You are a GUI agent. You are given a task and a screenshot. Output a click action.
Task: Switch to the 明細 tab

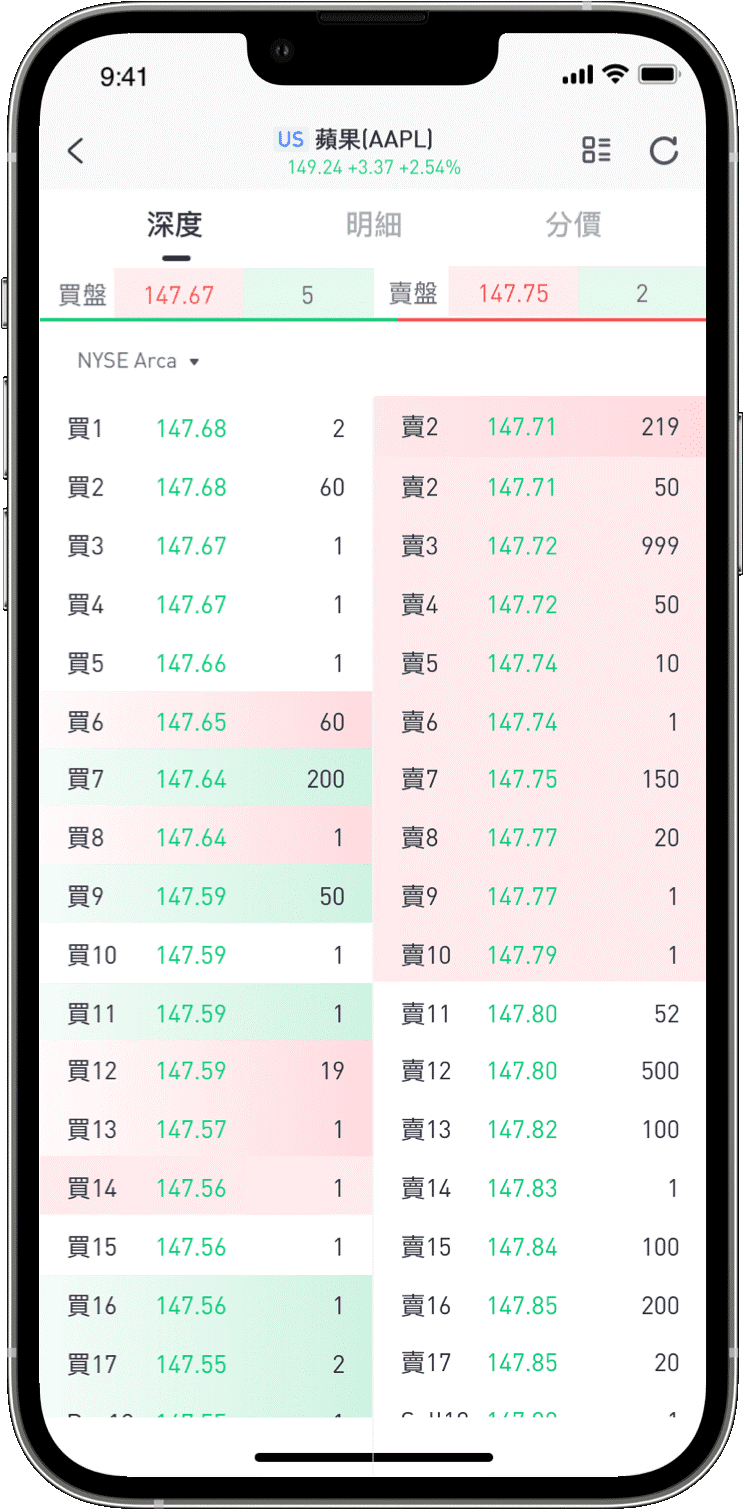click(373, 226)
